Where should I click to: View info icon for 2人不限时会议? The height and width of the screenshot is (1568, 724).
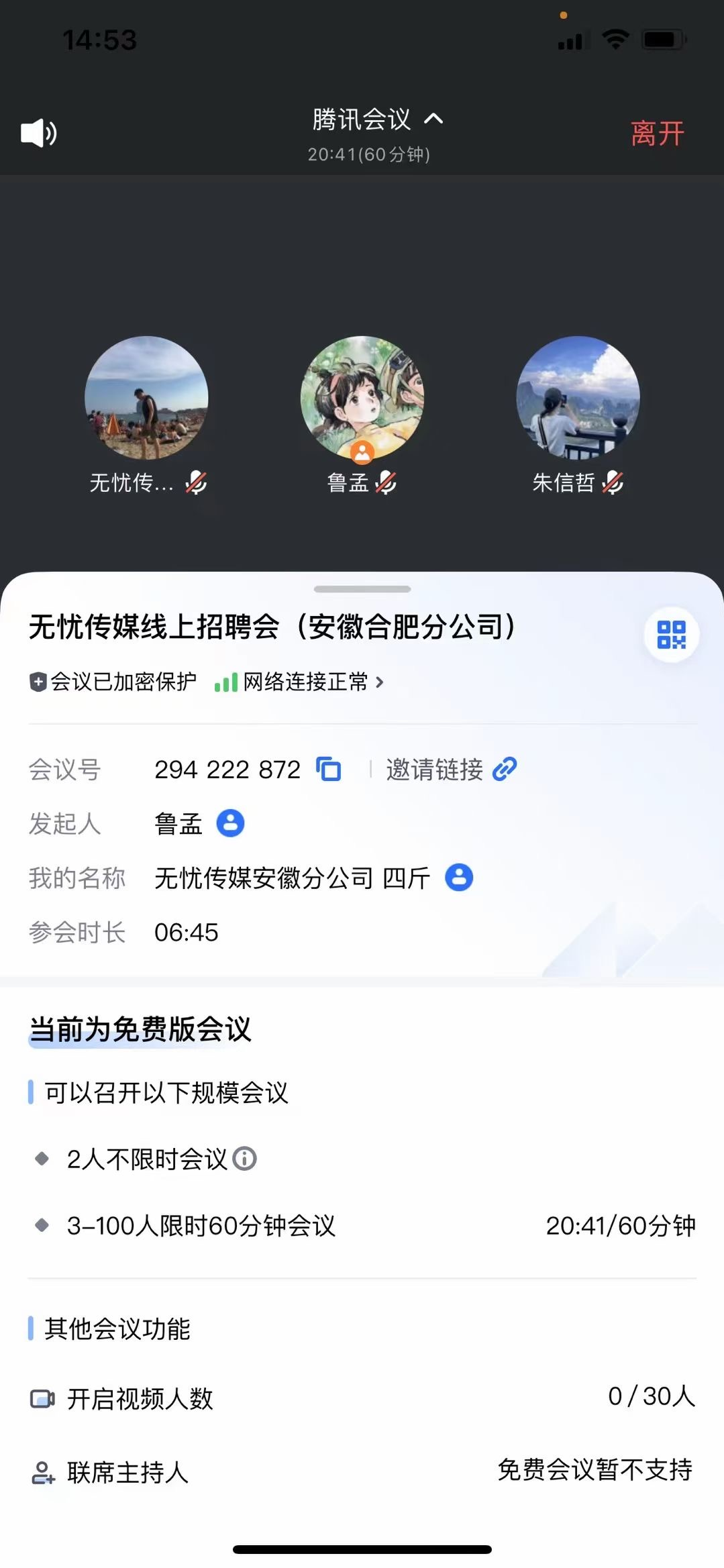[x=244, y=1159]
